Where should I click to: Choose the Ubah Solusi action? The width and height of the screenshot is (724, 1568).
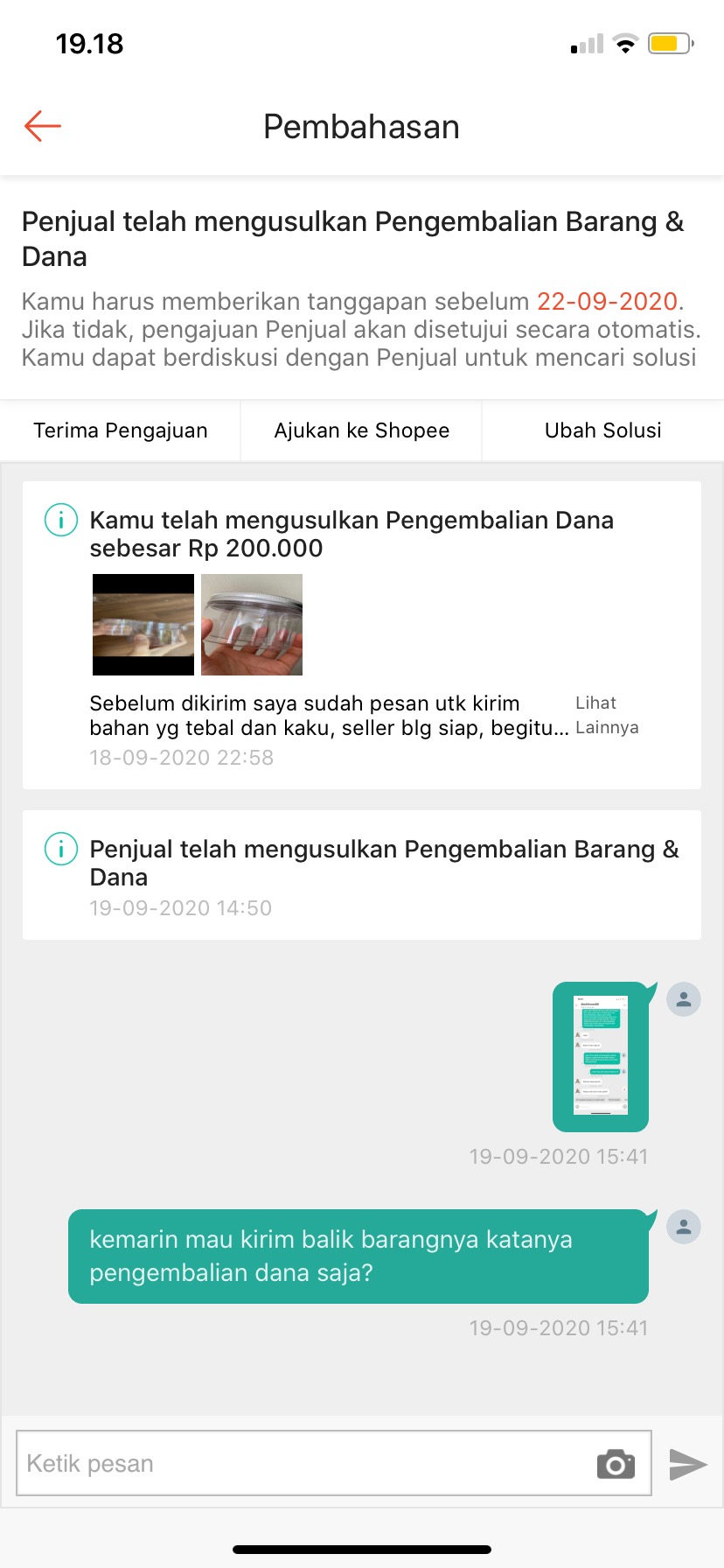602,430
